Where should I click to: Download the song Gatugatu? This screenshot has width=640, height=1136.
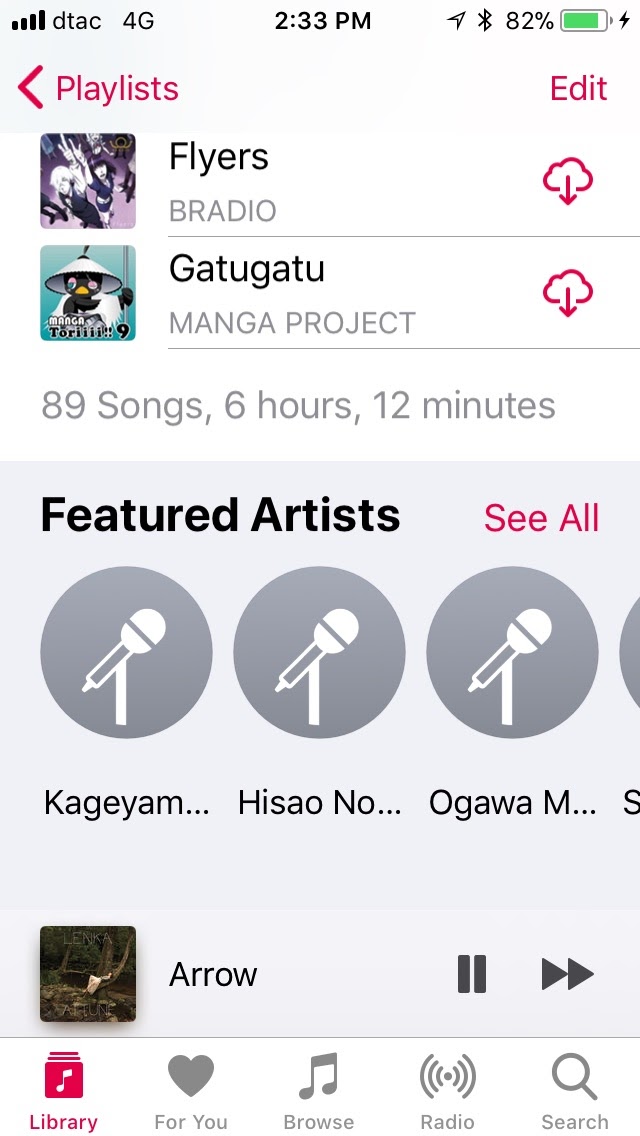568,293
